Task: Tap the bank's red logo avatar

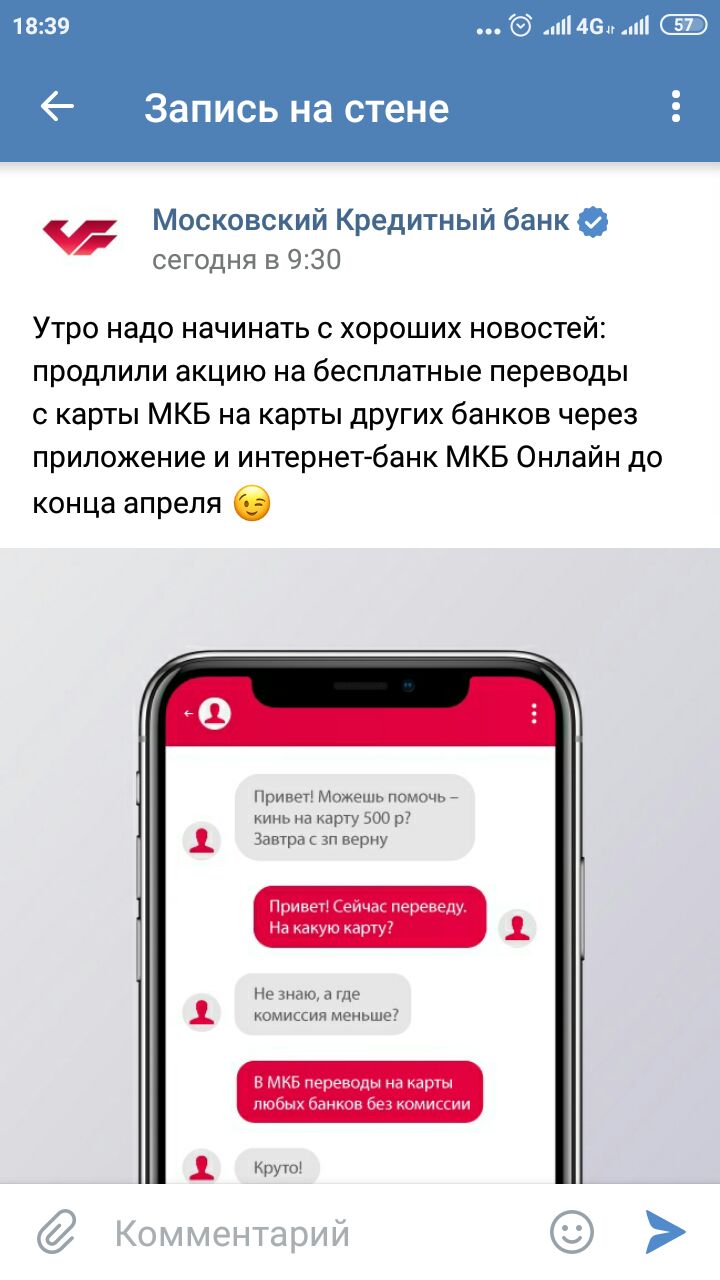Action: pos(80,236)
